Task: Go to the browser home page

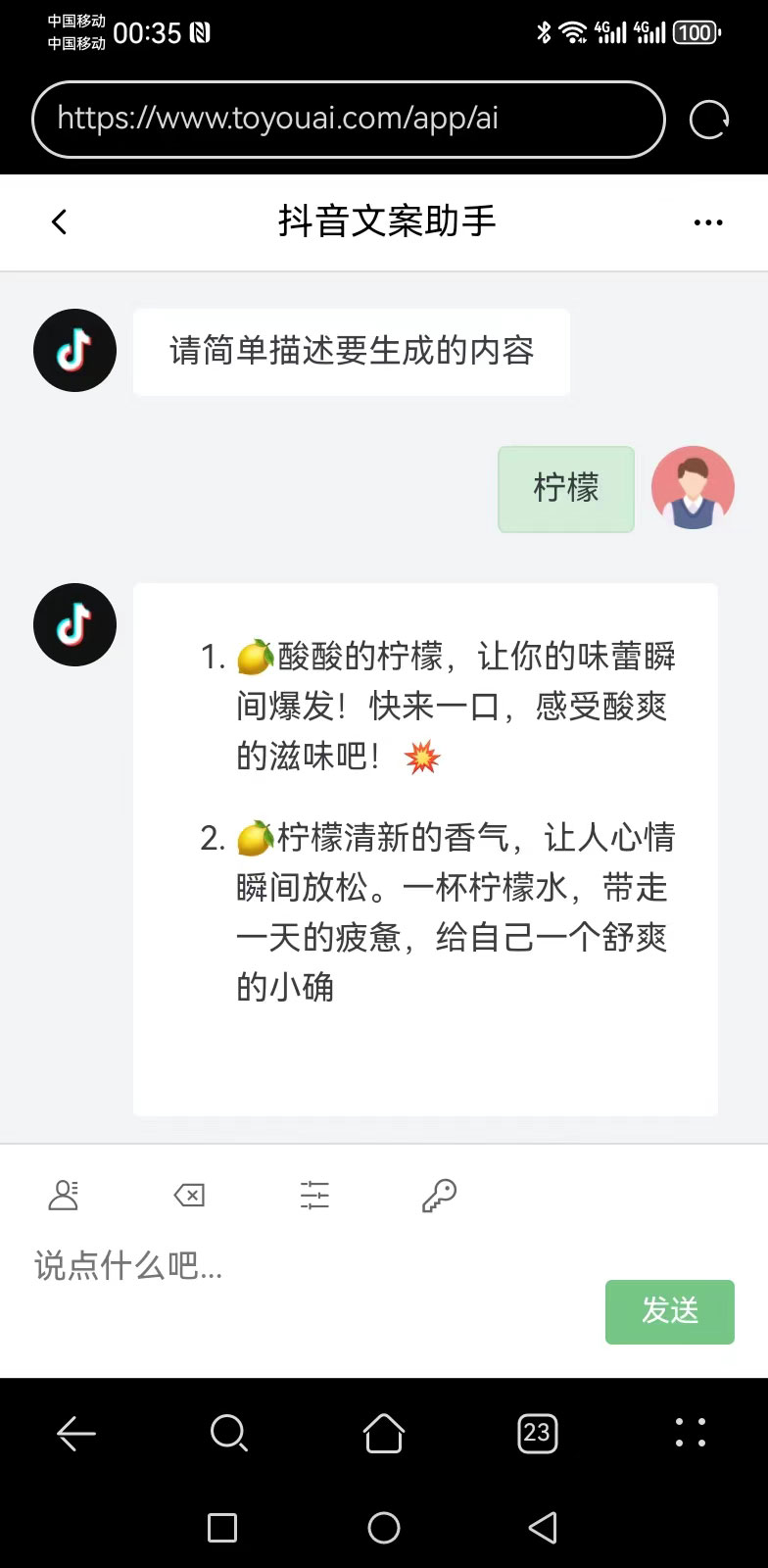Action: (384, 1434)
